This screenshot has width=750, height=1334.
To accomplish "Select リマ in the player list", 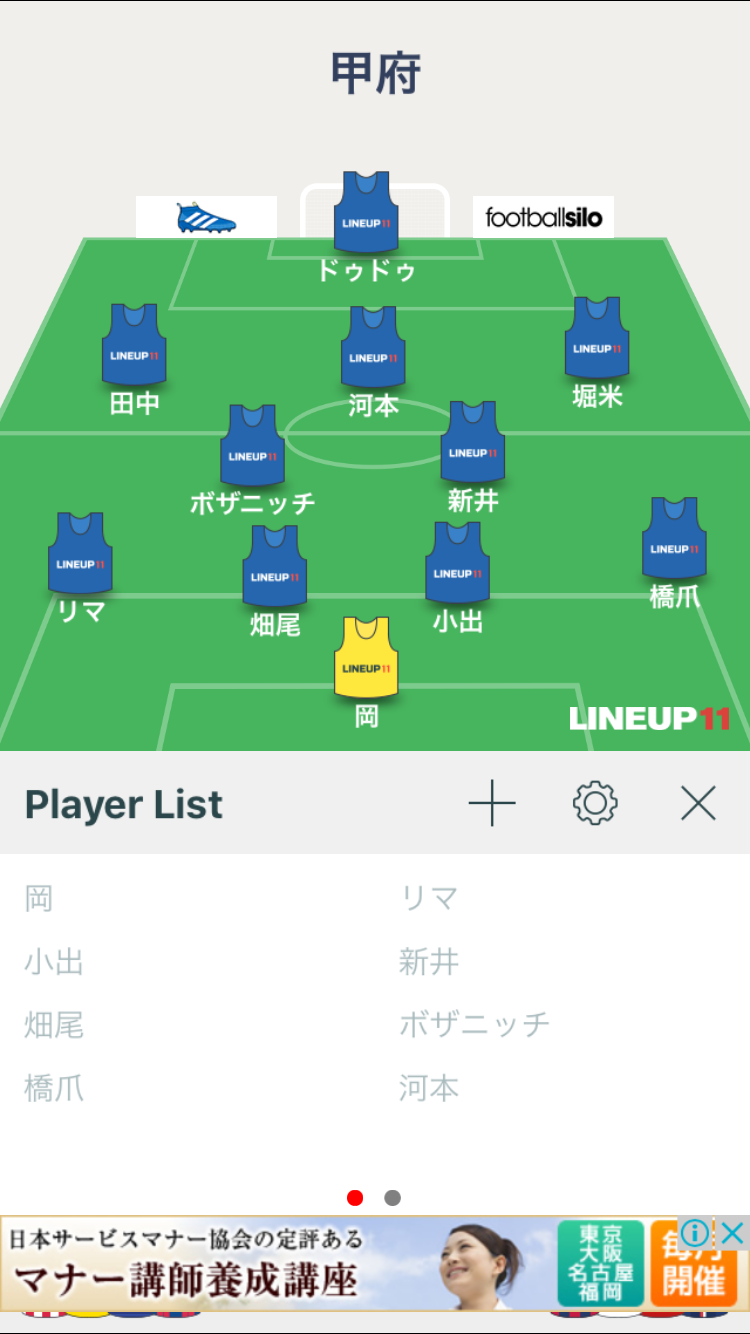I will (x=429, y=899).
